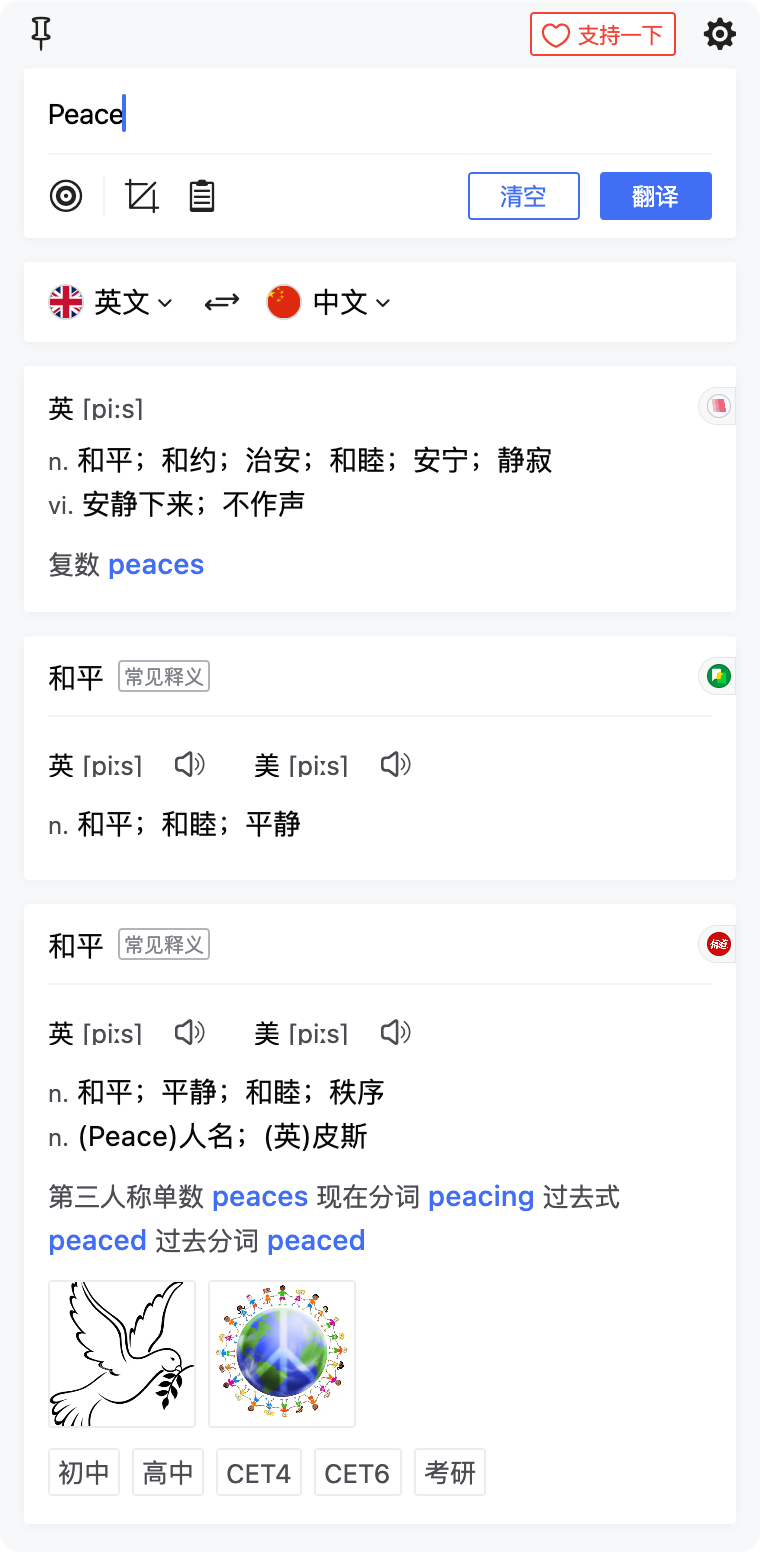This screenshot has width=760, height=1552.
Task: Clear the input with 清空 button
Action: (x=524, y=196)
